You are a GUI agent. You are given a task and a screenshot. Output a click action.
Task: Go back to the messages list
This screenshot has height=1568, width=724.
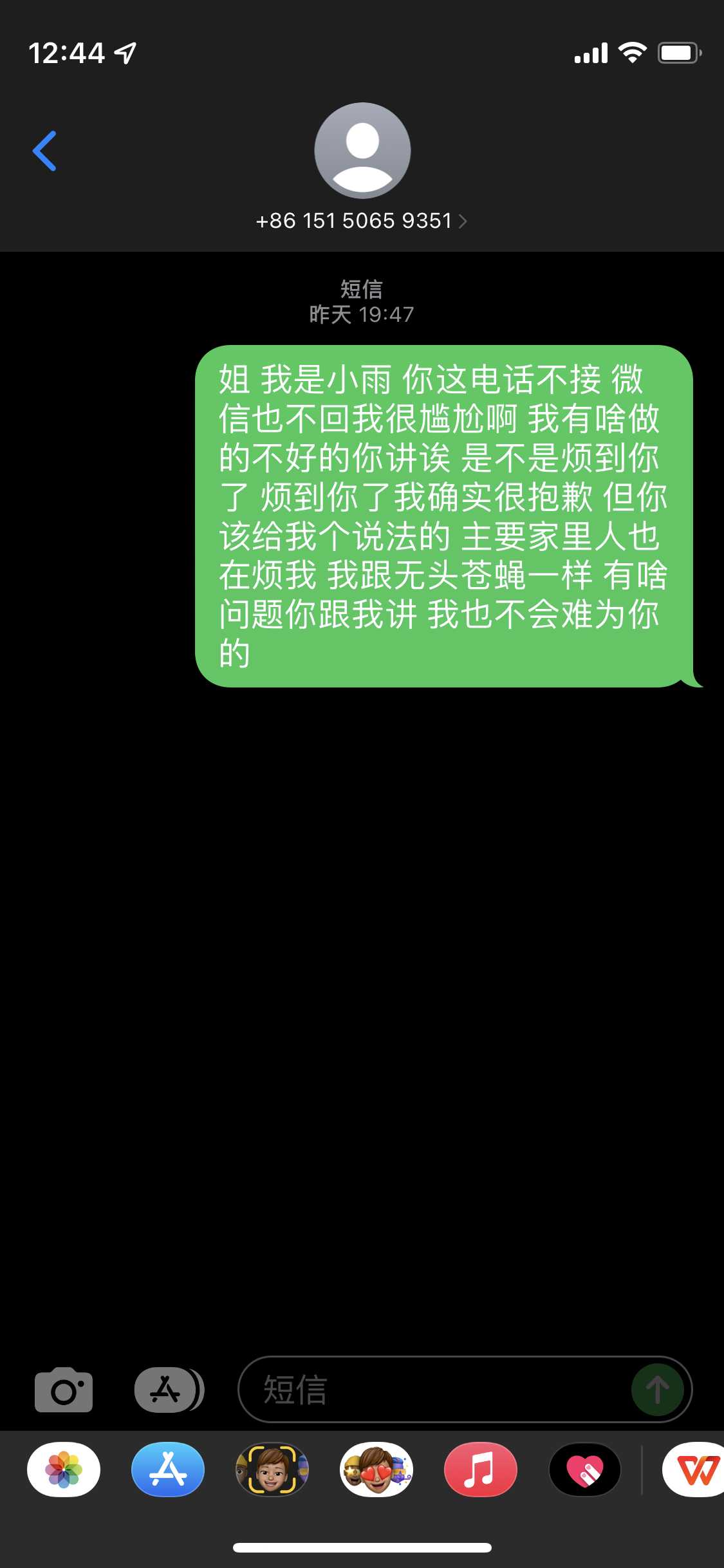(x=44, y=151)
